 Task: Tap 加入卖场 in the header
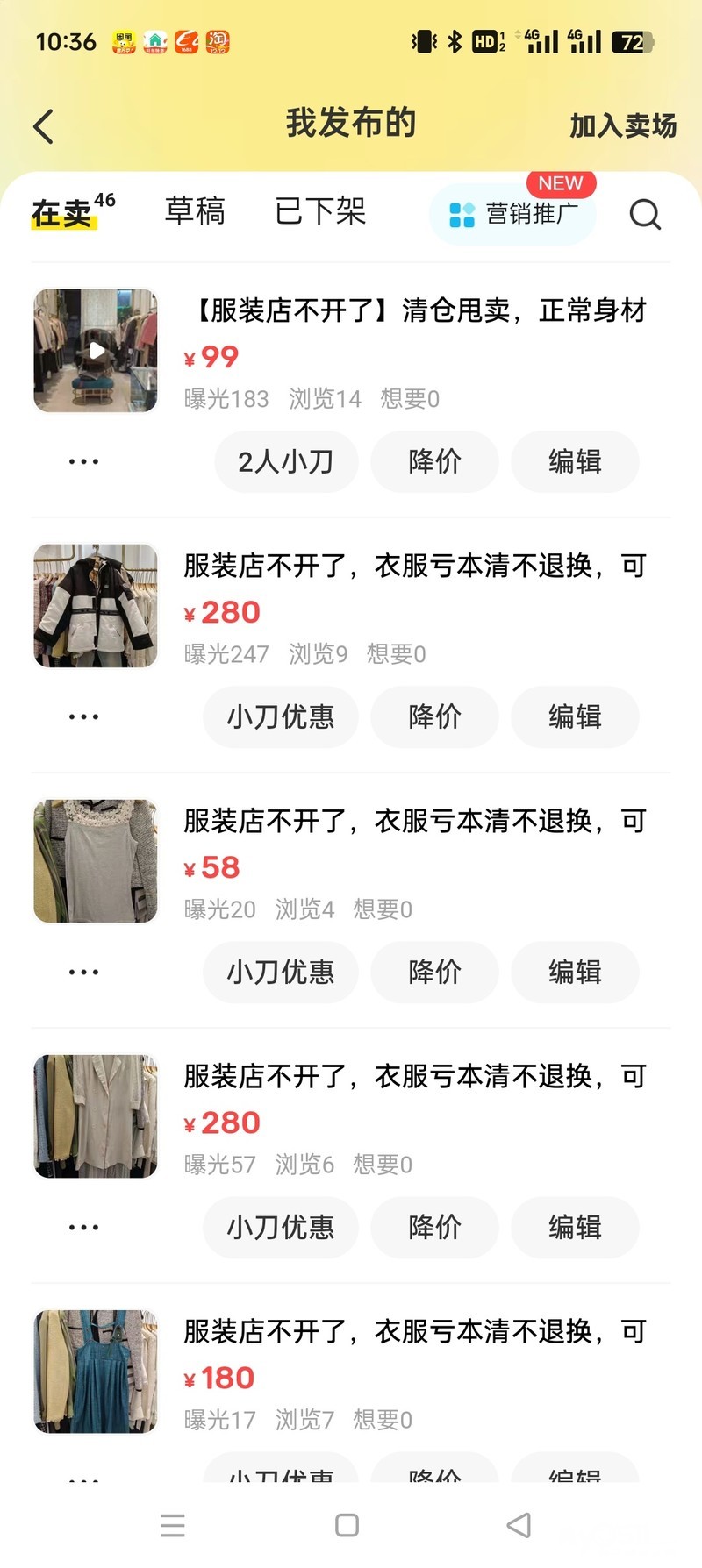tap(623, 126)
